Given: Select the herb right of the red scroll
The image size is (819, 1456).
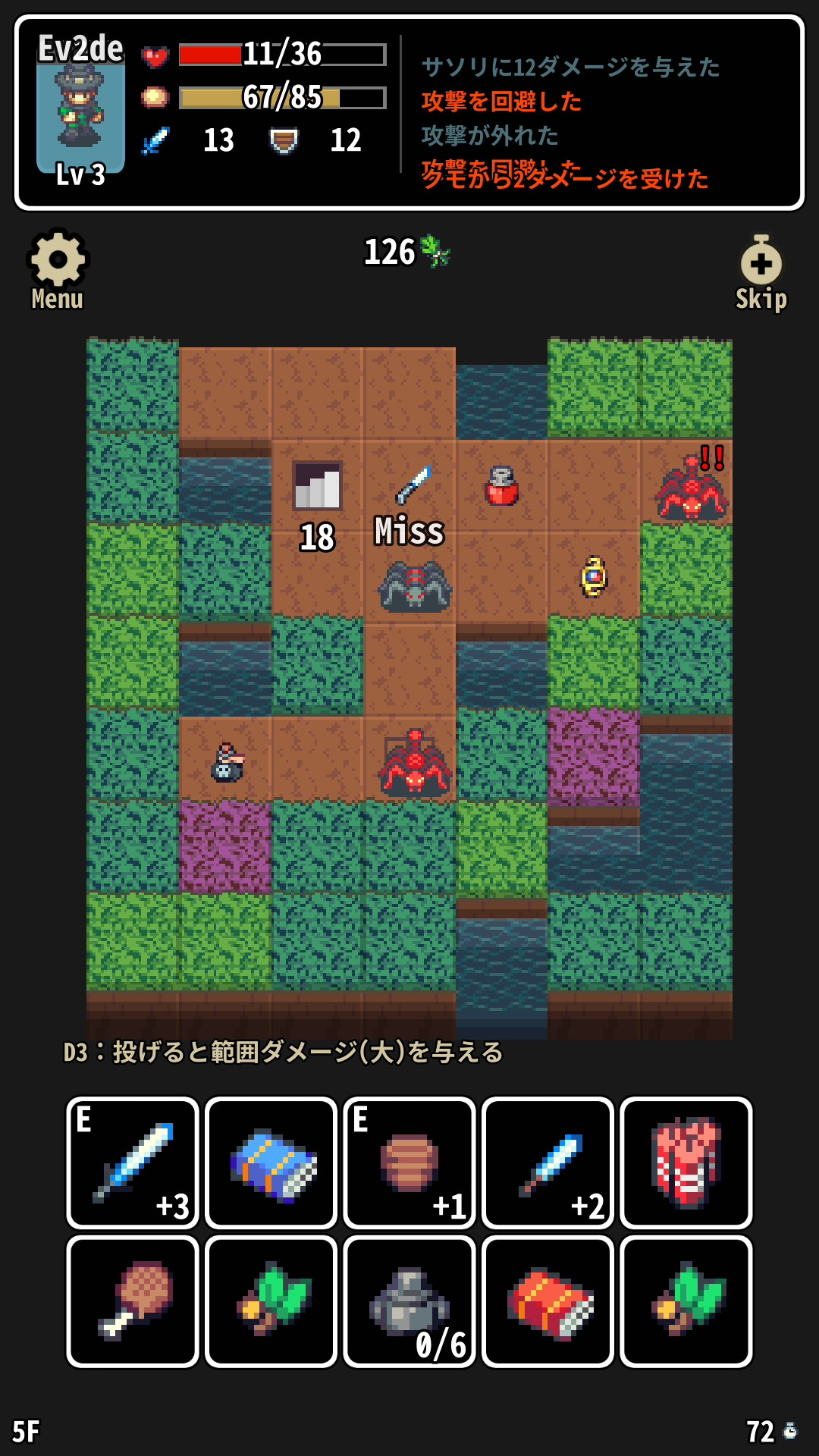Looking at the screenshot, I should (x=686, y=1301).
